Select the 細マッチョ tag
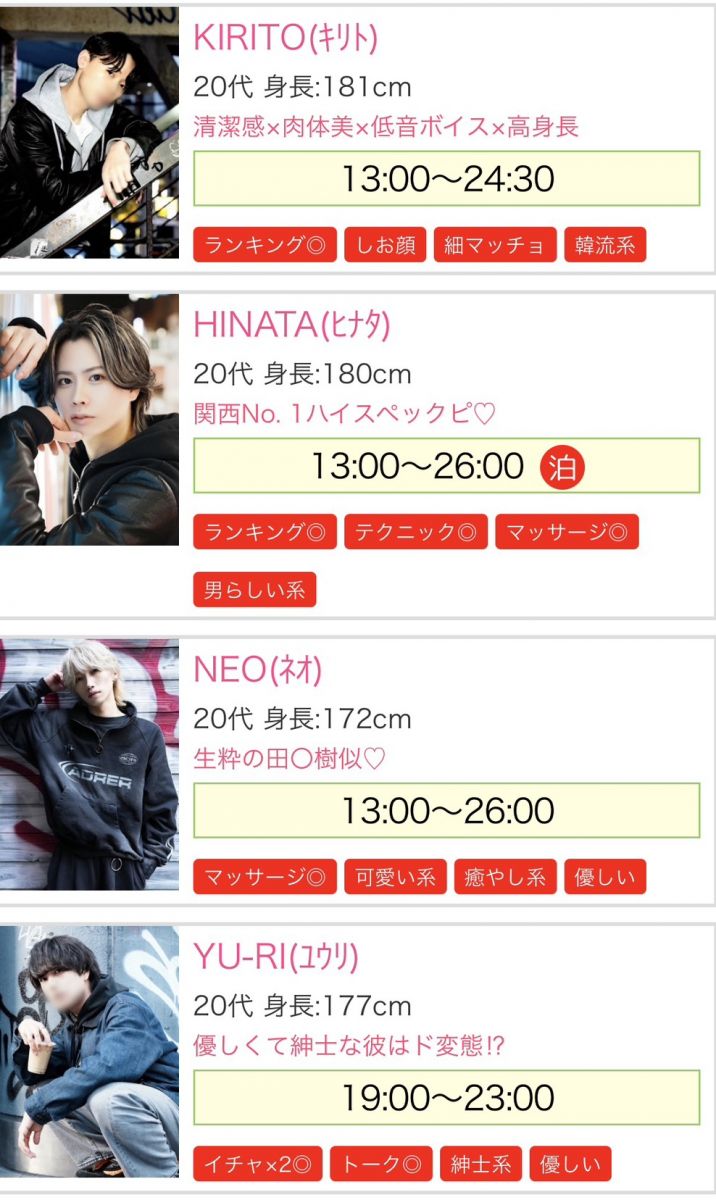 coord(495,245)
